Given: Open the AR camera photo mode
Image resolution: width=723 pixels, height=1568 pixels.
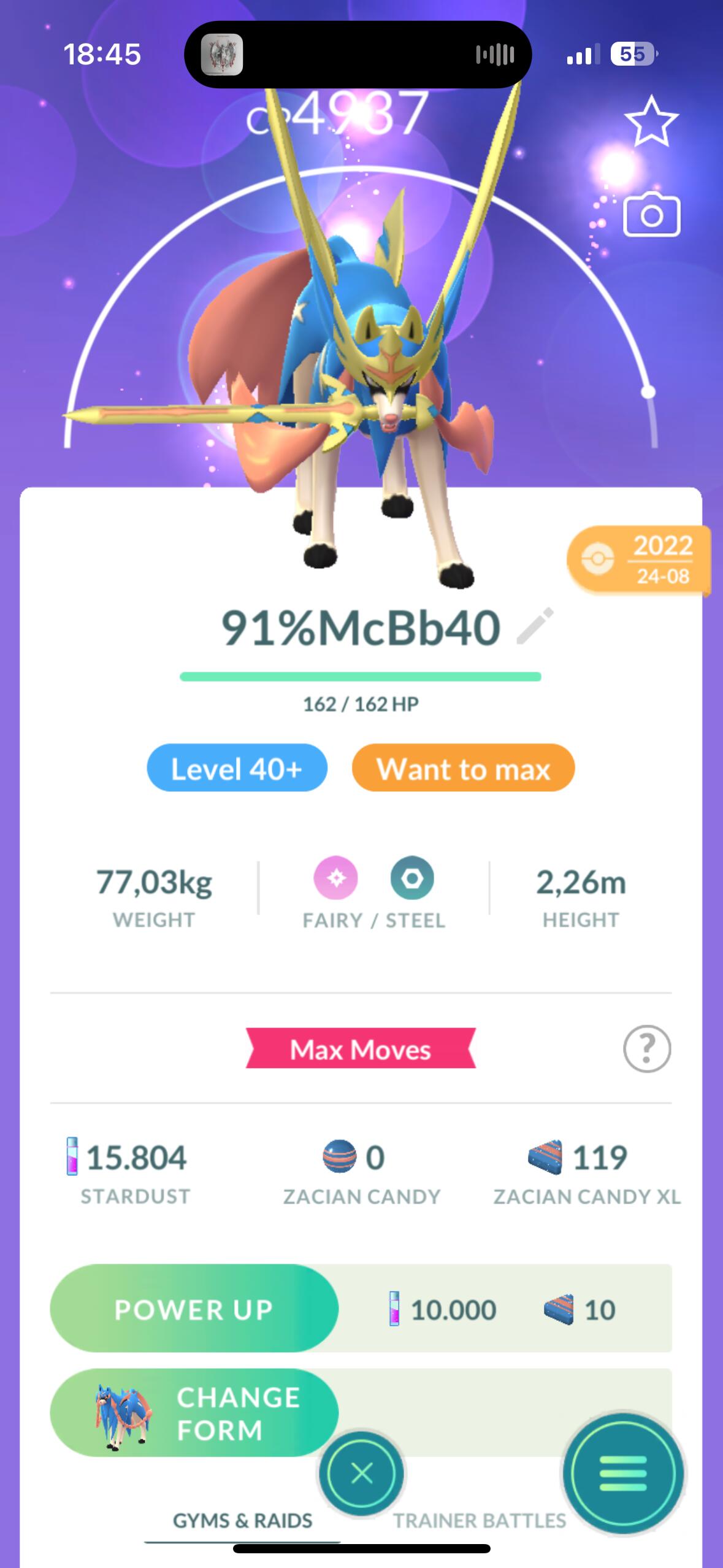Looking at the screenshot, I should pos(651,215).
